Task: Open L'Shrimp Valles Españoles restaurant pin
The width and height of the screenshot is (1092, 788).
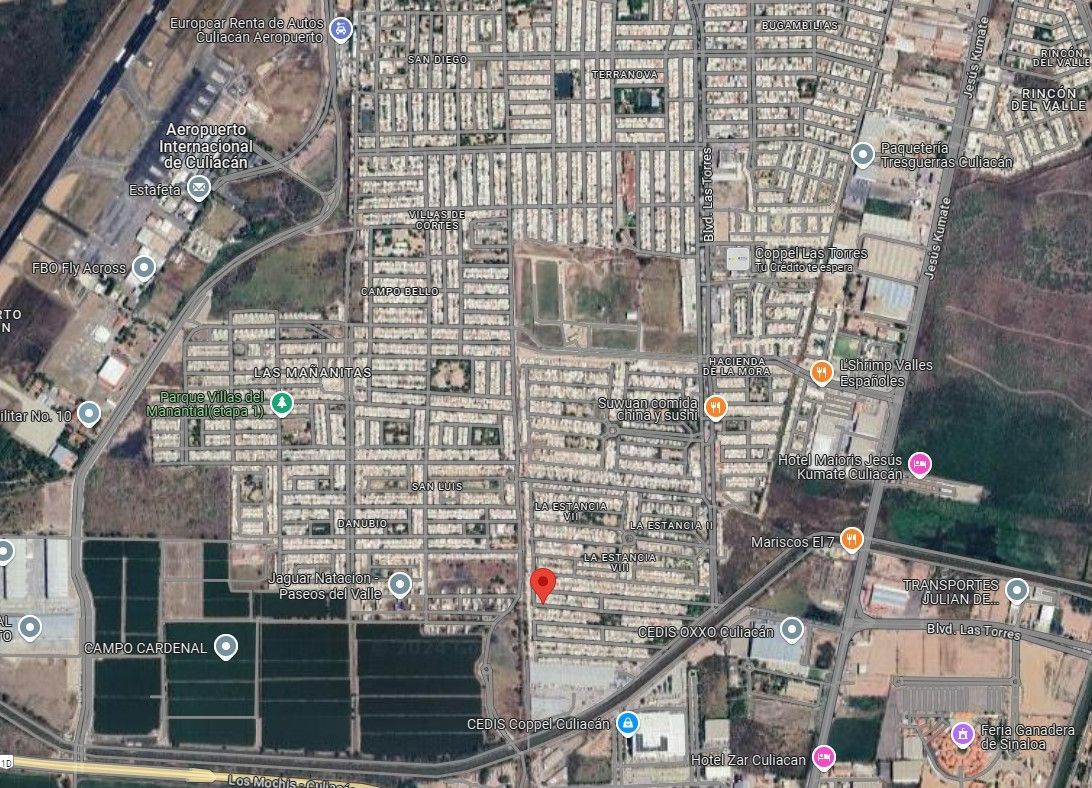Action: [x=822, y=372]
